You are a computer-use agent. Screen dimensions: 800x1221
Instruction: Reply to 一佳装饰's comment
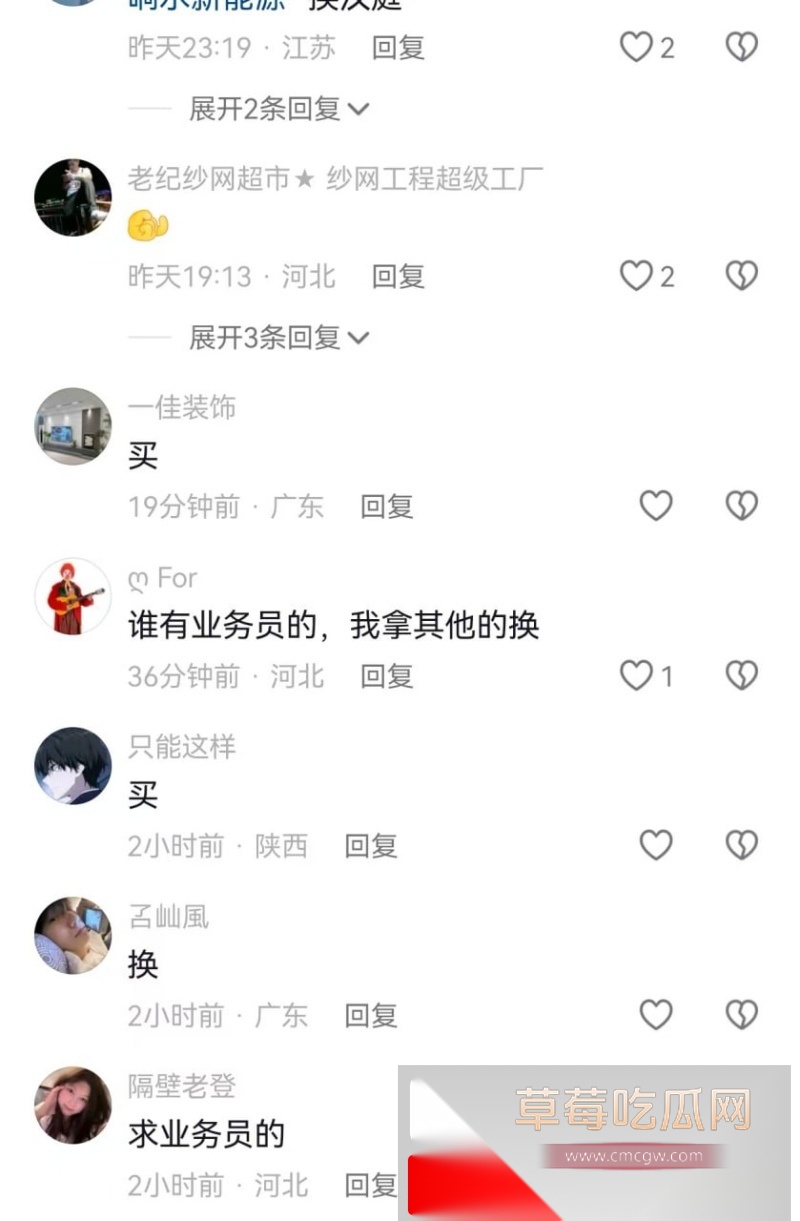pos(385,506)
